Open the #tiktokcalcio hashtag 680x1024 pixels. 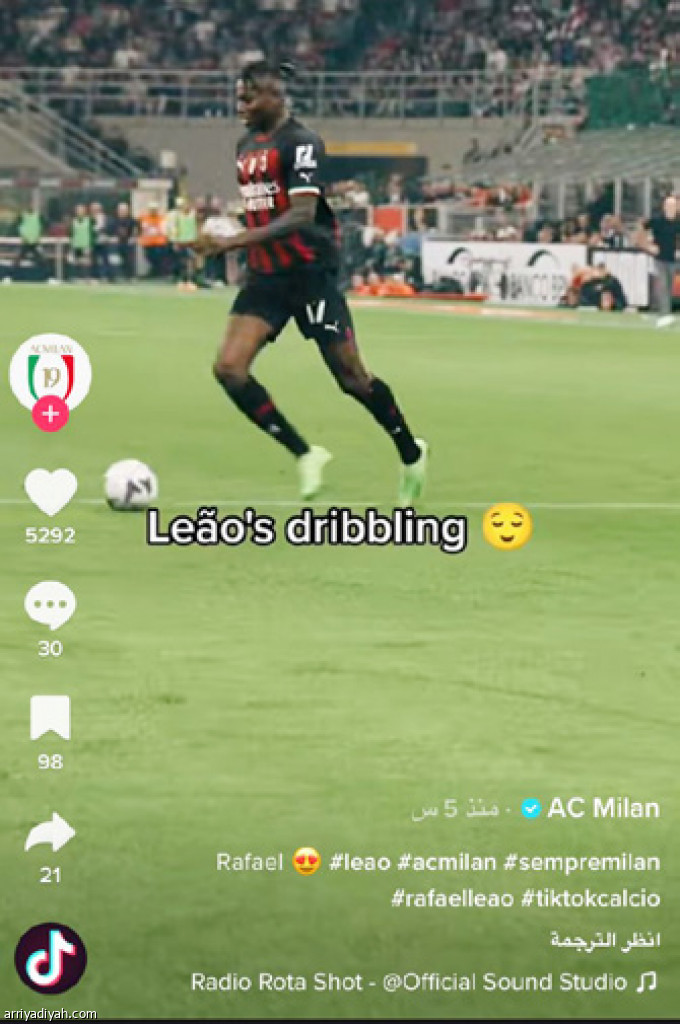pos(590,898)
